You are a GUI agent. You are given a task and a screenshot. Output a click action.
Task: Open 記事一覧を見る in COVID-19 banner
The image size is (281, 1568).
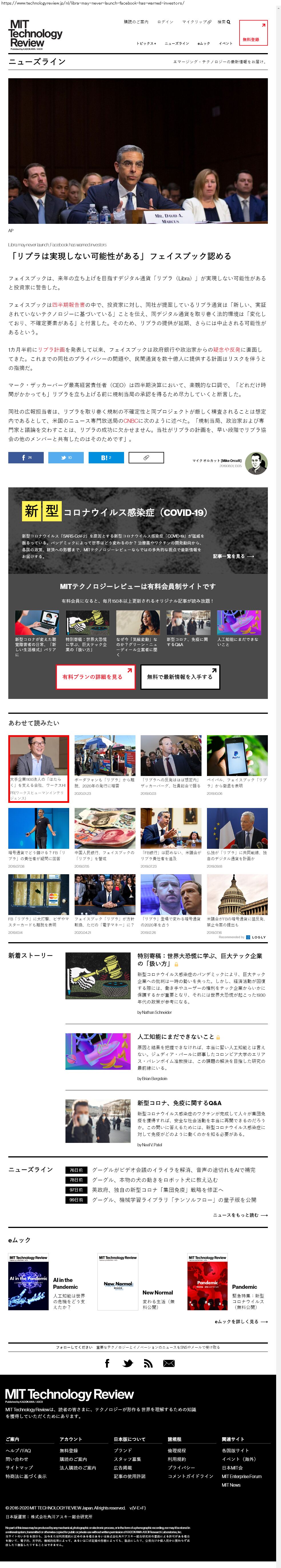[233, 556]
